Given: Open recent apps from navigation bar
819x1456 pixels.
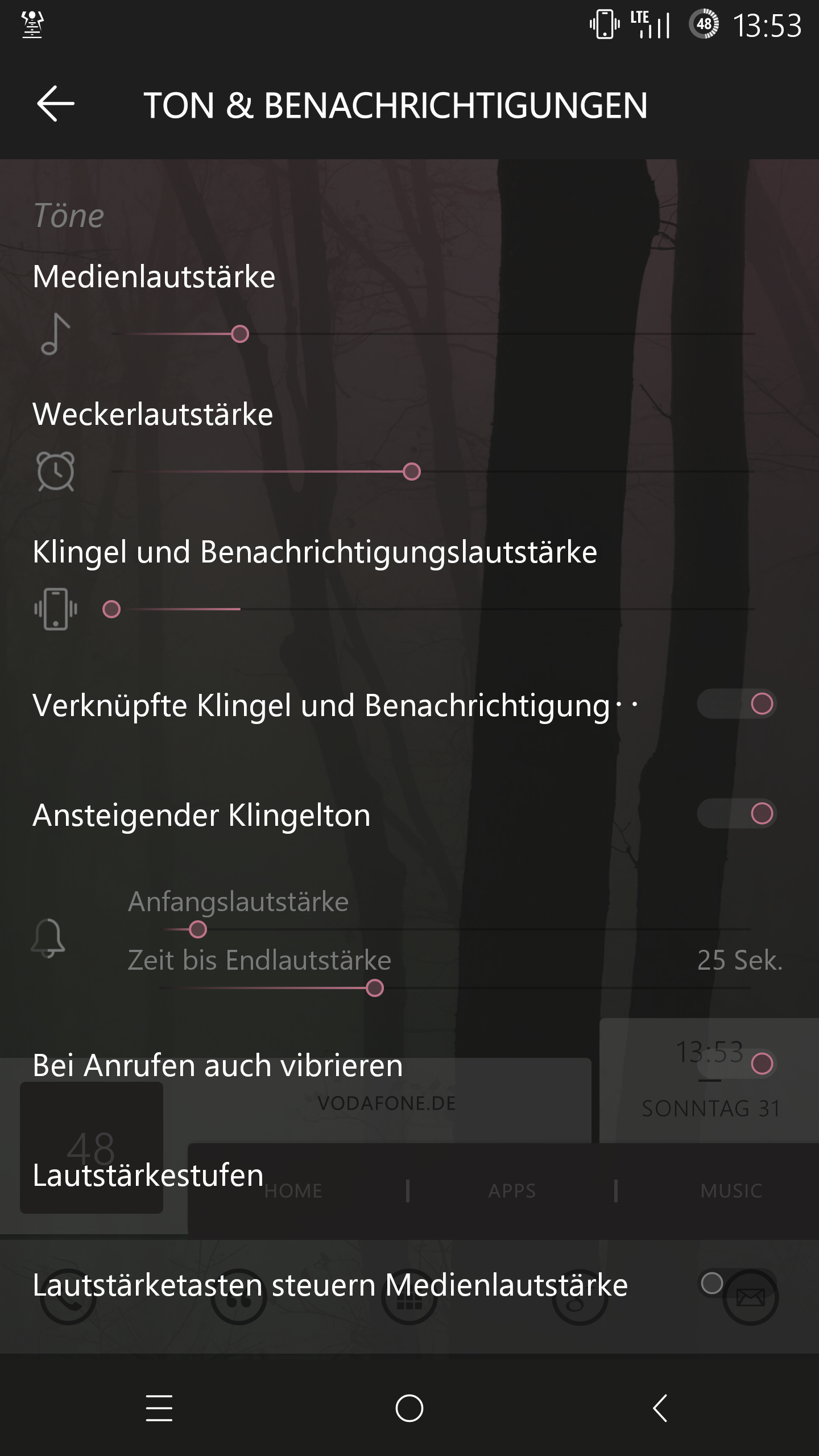Looking at the screenshot, I should [x=159, y=1408].
